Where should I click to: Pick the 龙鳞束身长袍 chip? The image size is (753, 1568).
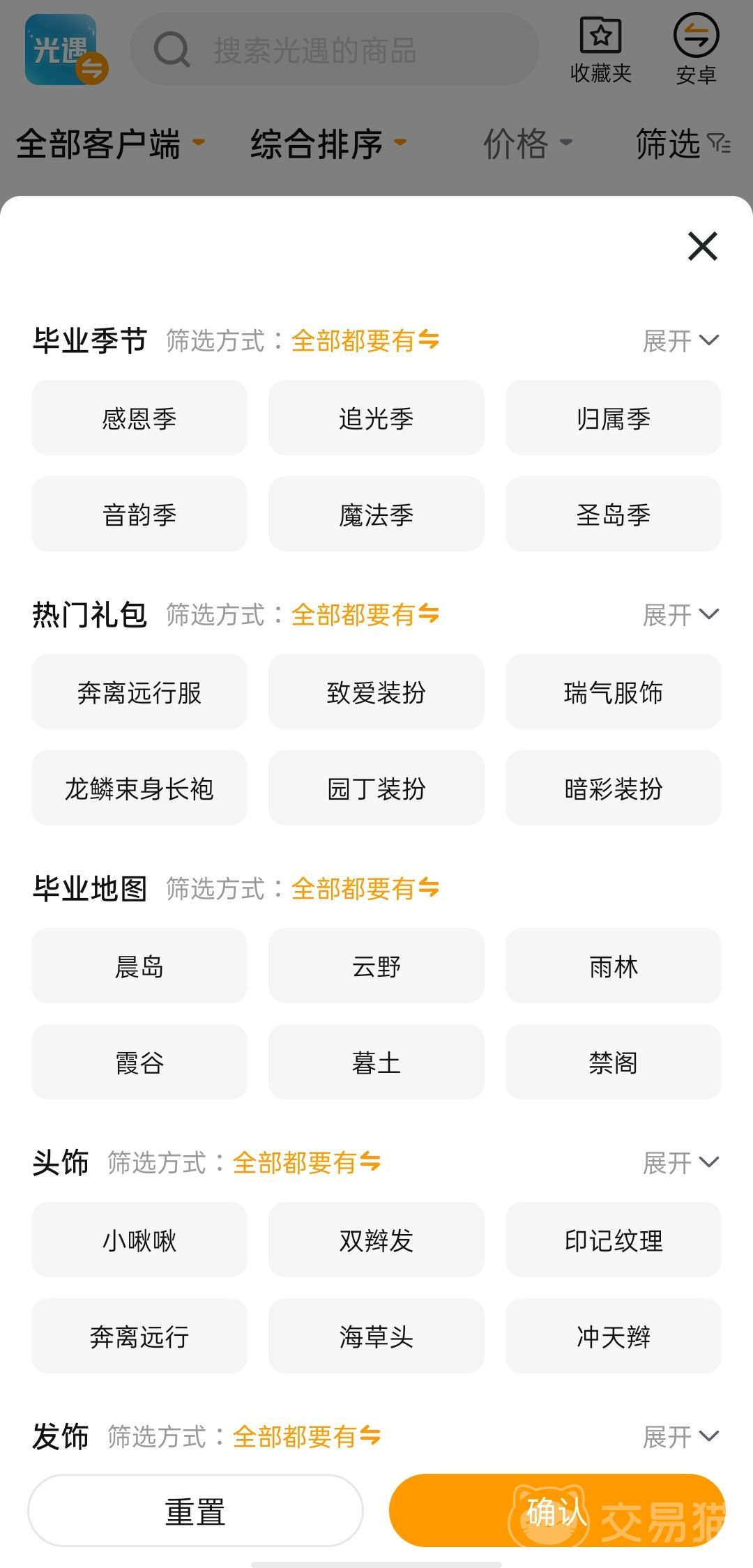[139, 789]
